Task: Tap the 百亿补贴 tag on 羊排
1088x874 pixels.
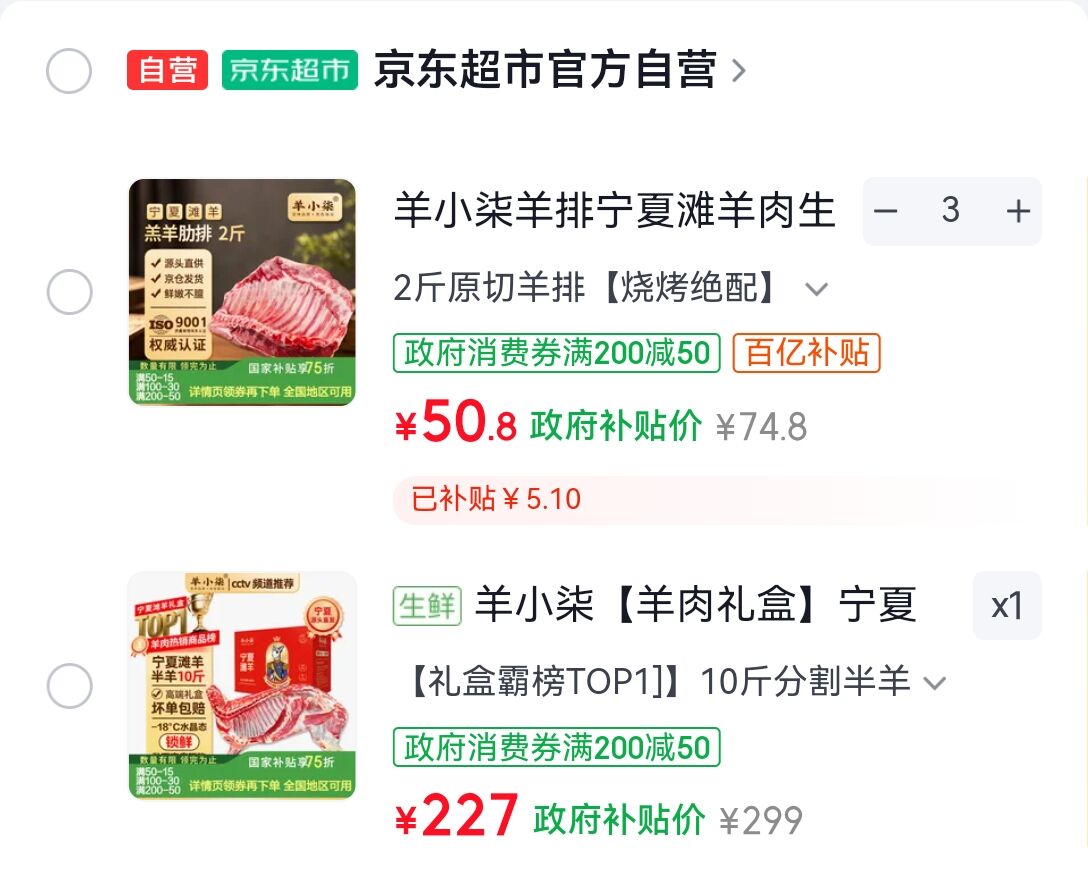Action: 806,353
